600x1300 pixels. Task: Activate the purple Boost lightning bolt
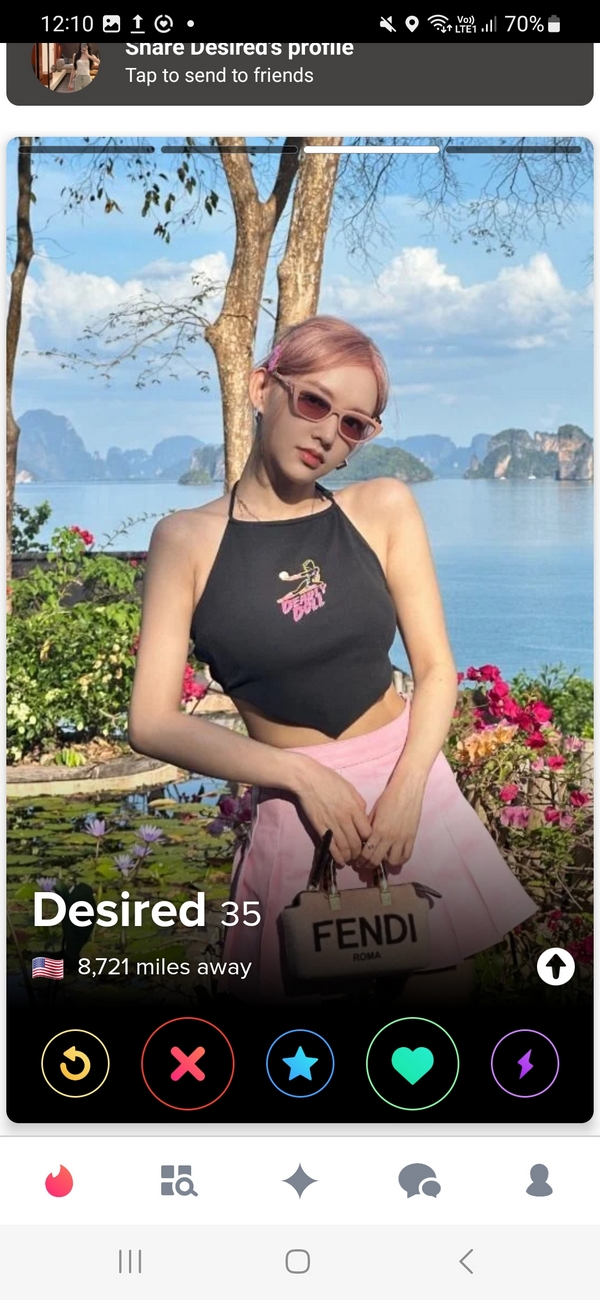coord(524,1065)
